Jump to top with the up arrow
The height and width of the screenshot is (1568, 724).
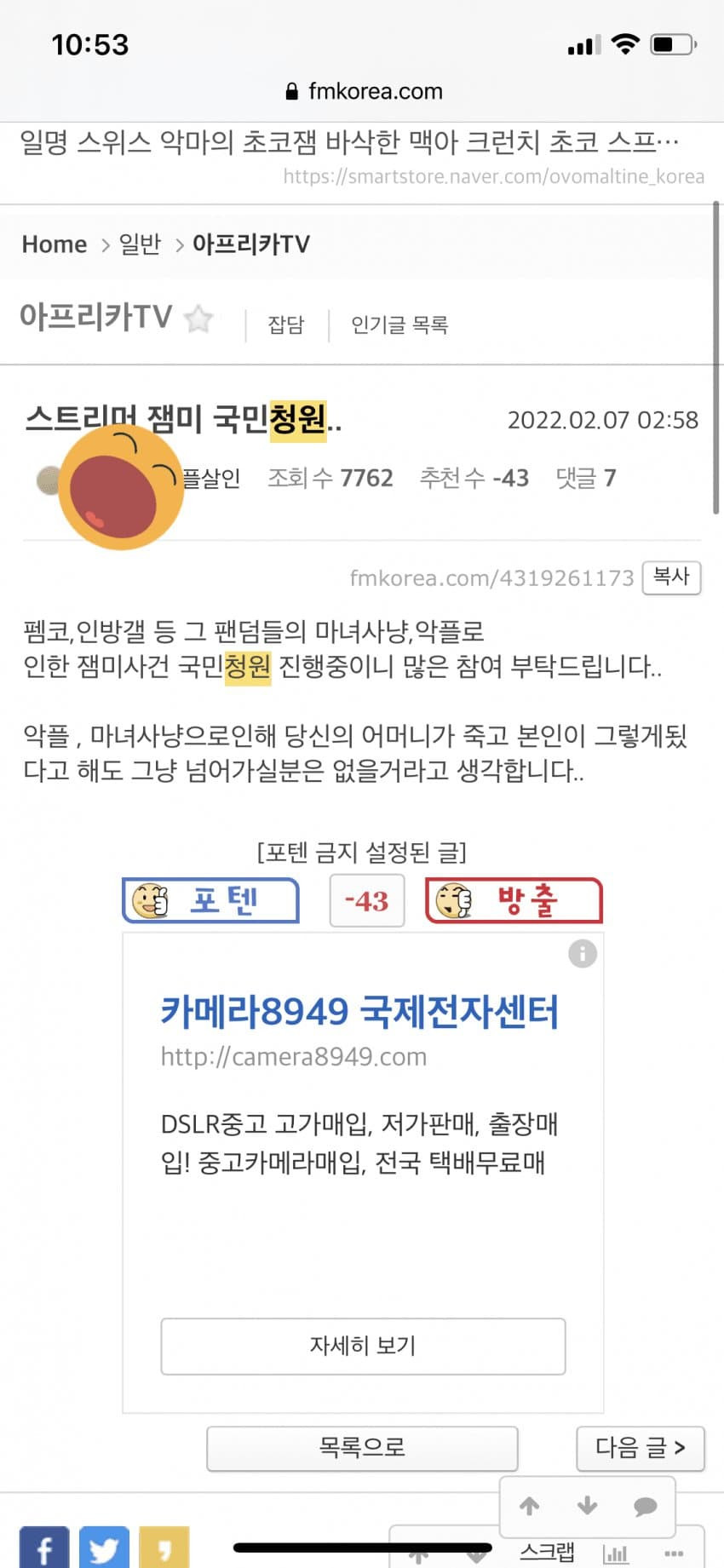click(x=530, y=1506)
